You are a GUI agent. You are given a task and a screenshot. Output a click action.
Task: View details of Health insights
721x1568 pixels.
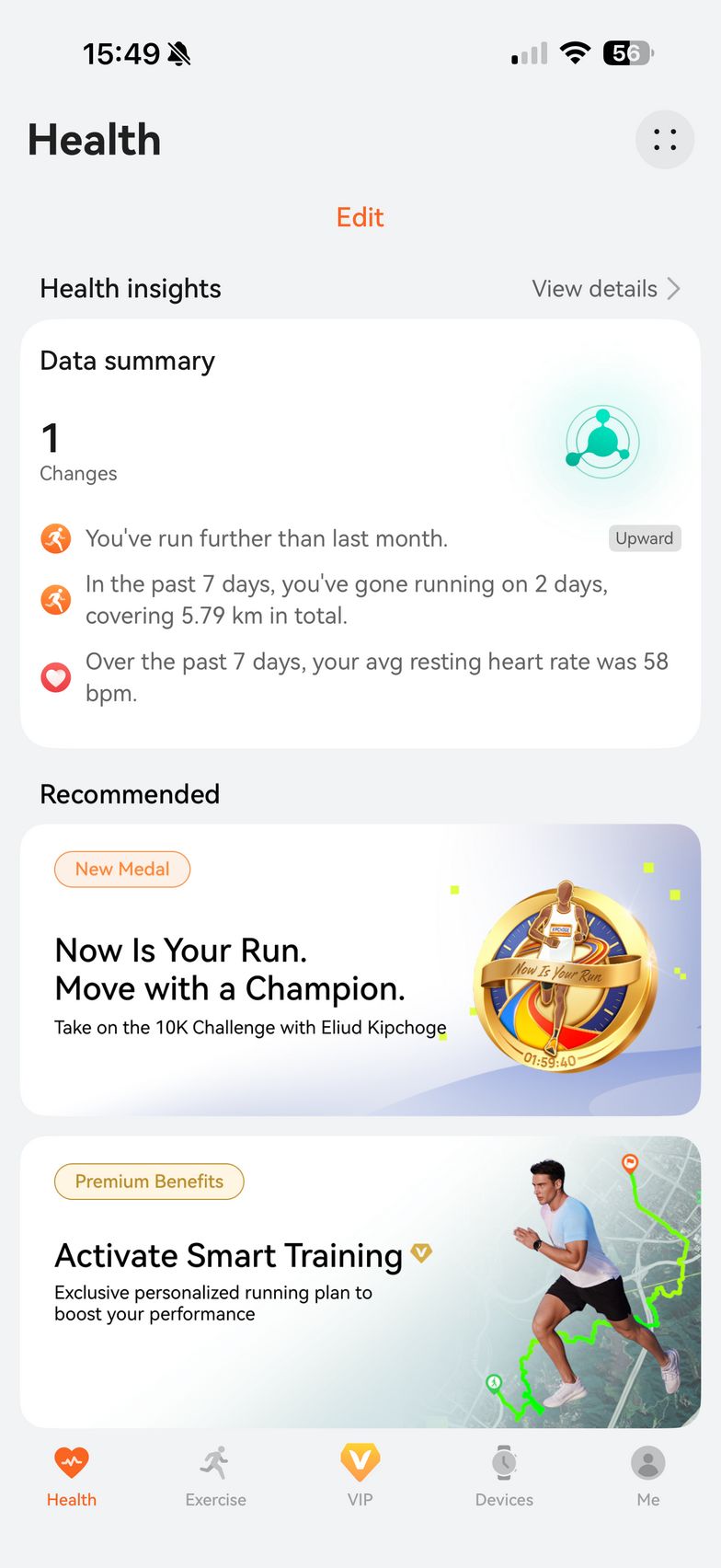(x=605, y=289)
